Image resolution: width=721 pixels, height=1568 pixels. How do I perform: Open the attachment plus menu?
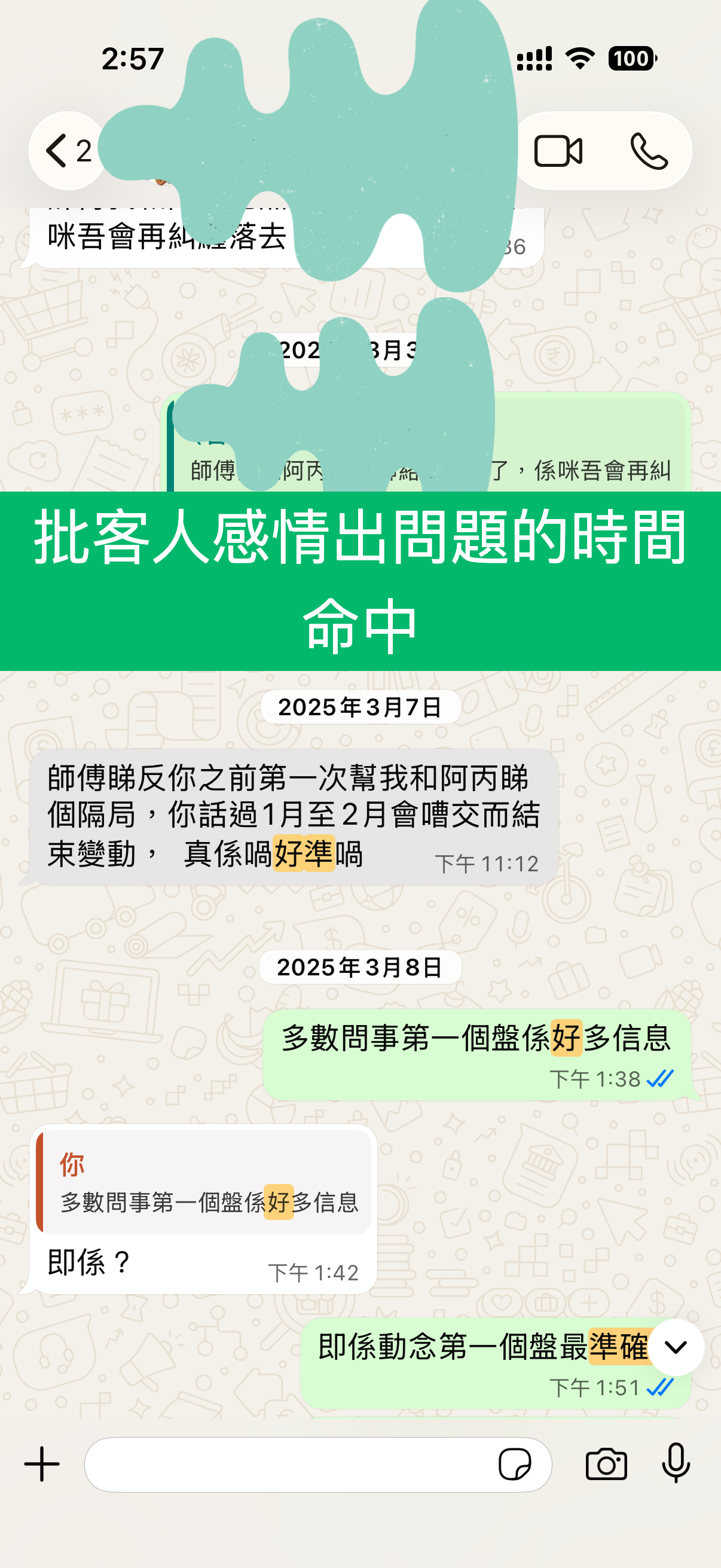pyautogui.click(x=42, y=1464)
